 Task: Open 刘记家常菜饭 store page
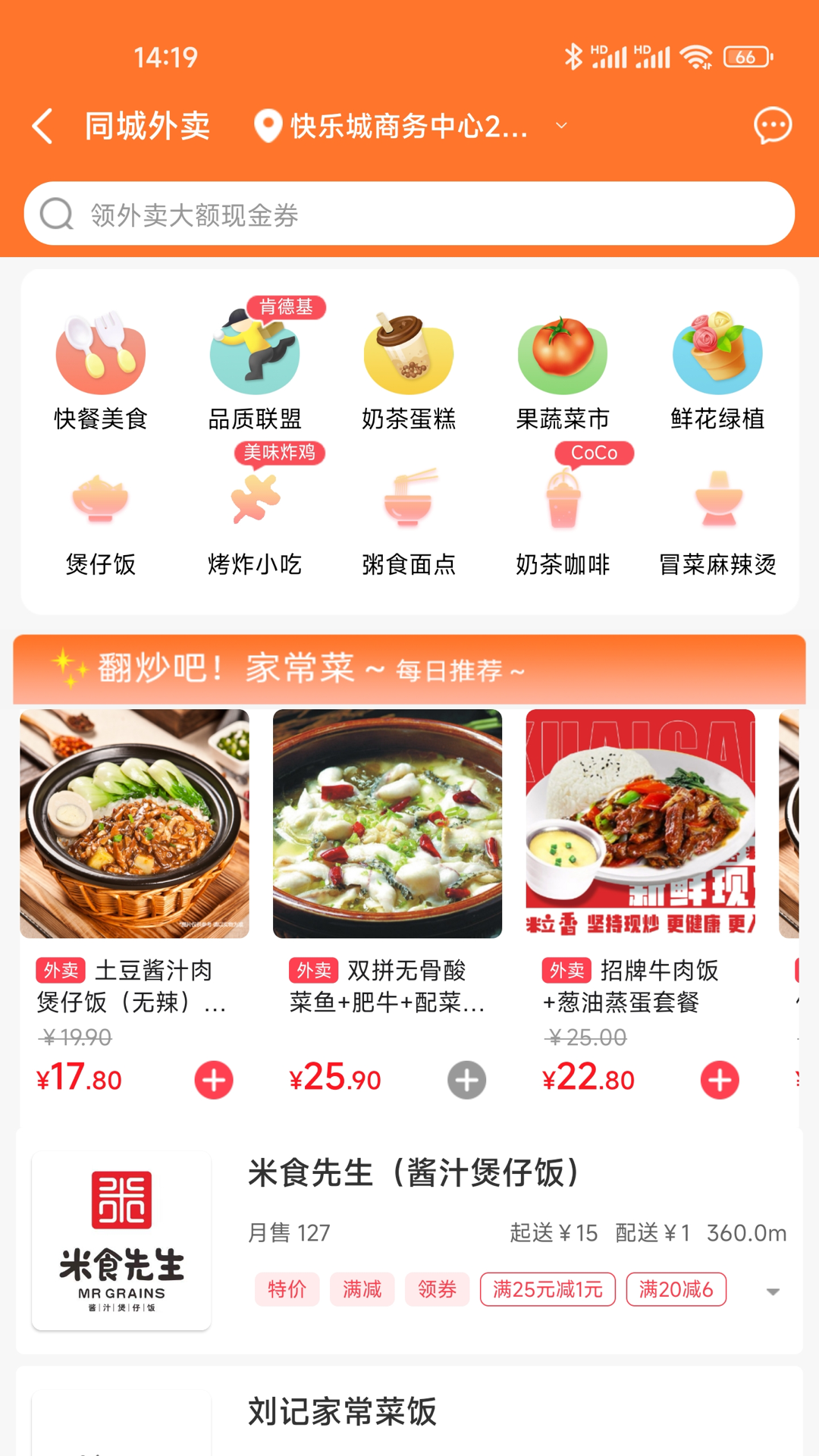pyautogui.click(x=343, y=1412)
